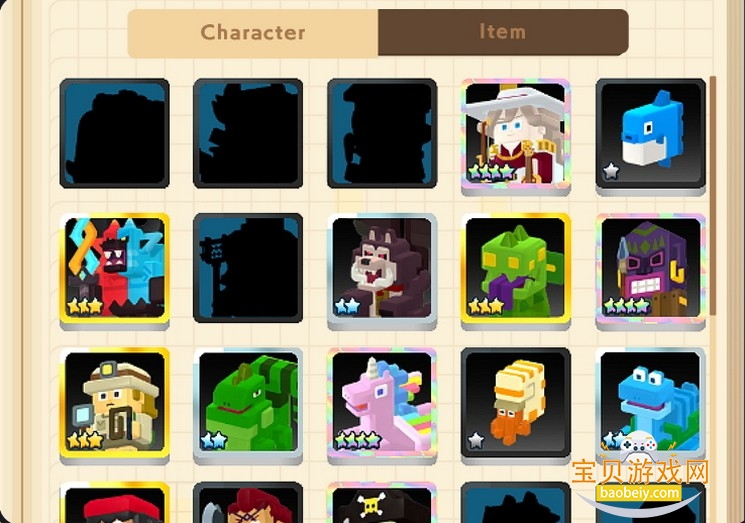Select the white-hat admiral character
Viewport: 745px width, 523px height.
(x=516, y=135)
